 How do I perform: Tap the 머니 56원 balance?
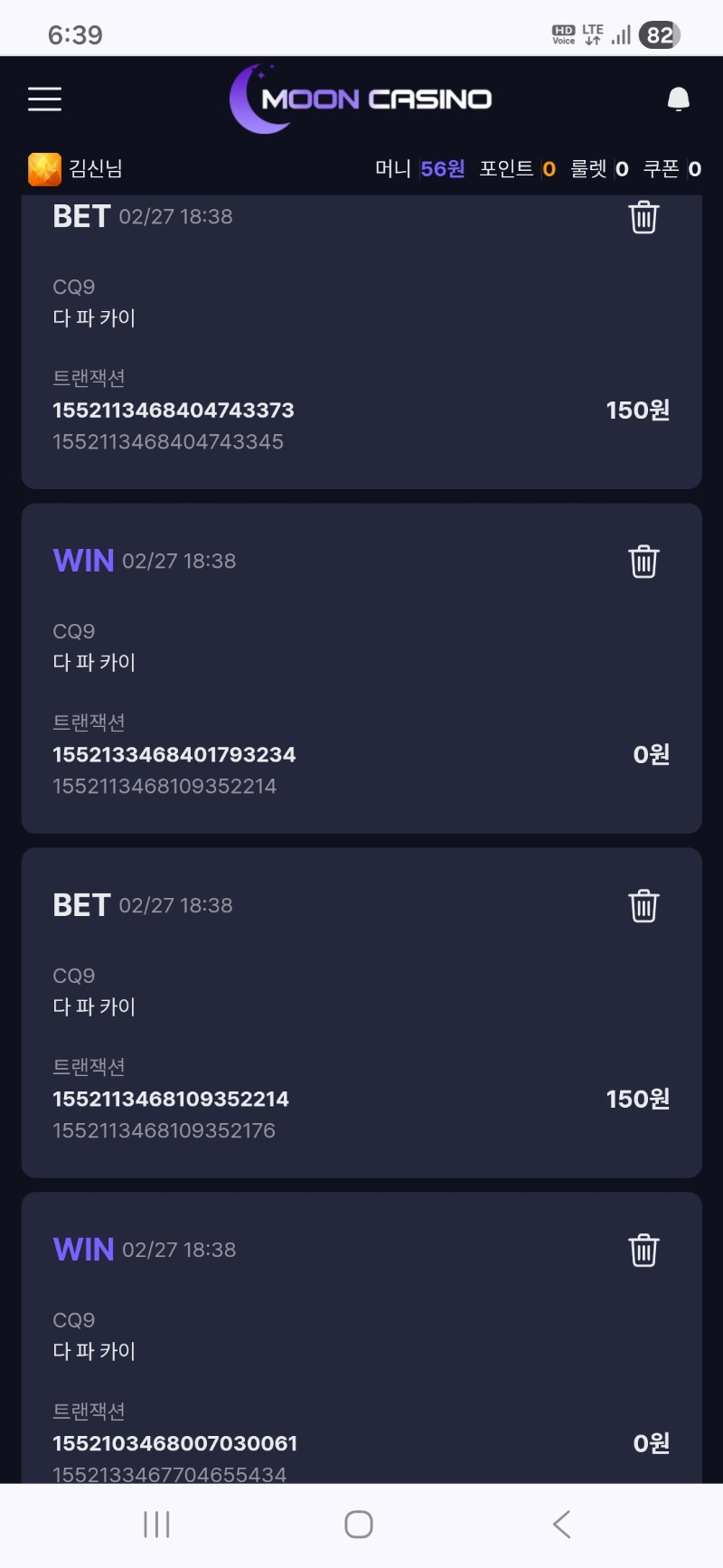click(x=418, y=168)
